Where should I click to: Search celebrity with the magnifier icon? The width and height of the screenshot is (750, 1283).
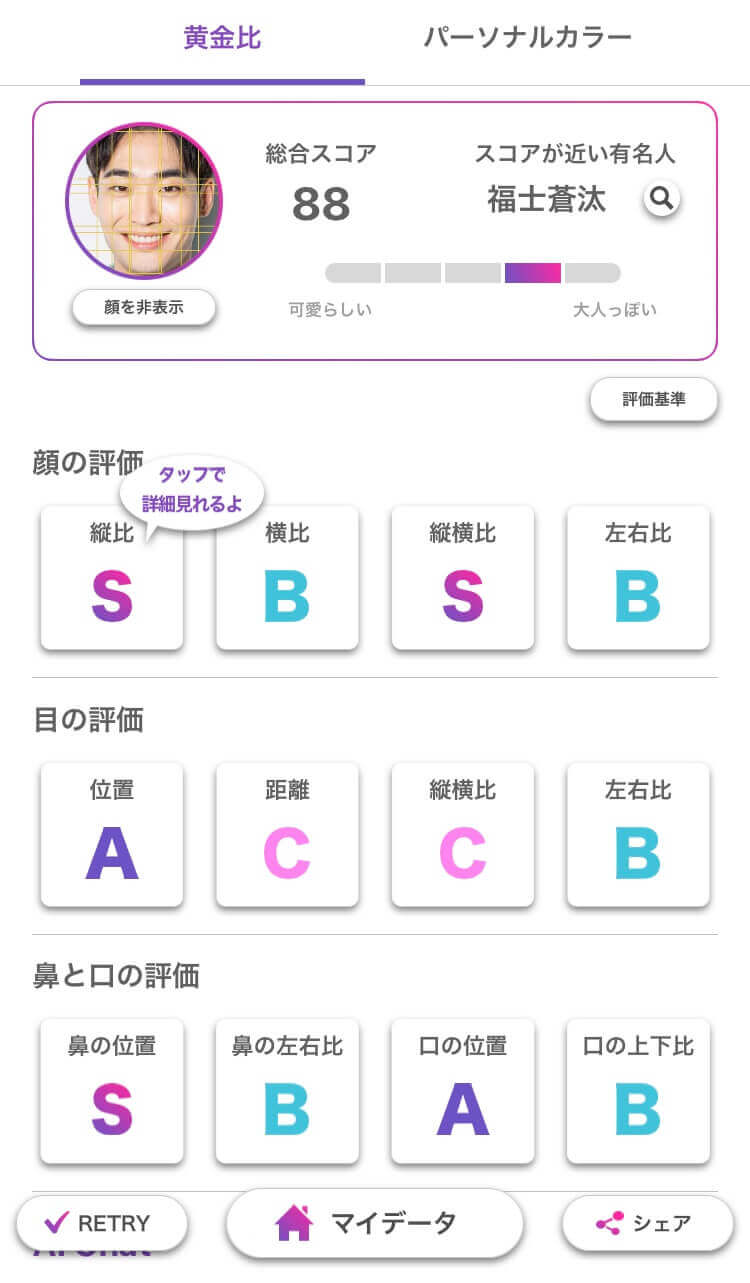(x=660, y=198)
